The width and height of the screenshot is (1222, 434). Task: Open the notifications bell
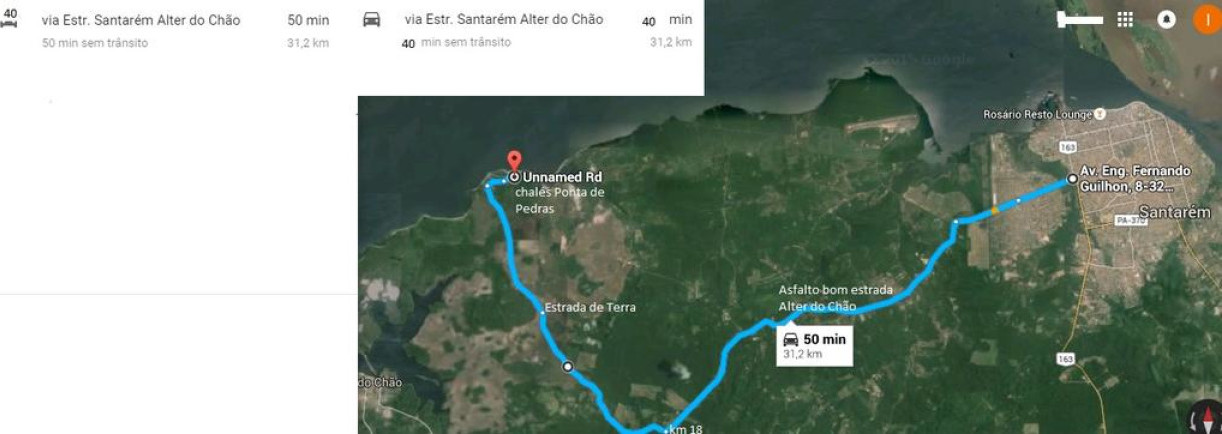[1166, 20]
